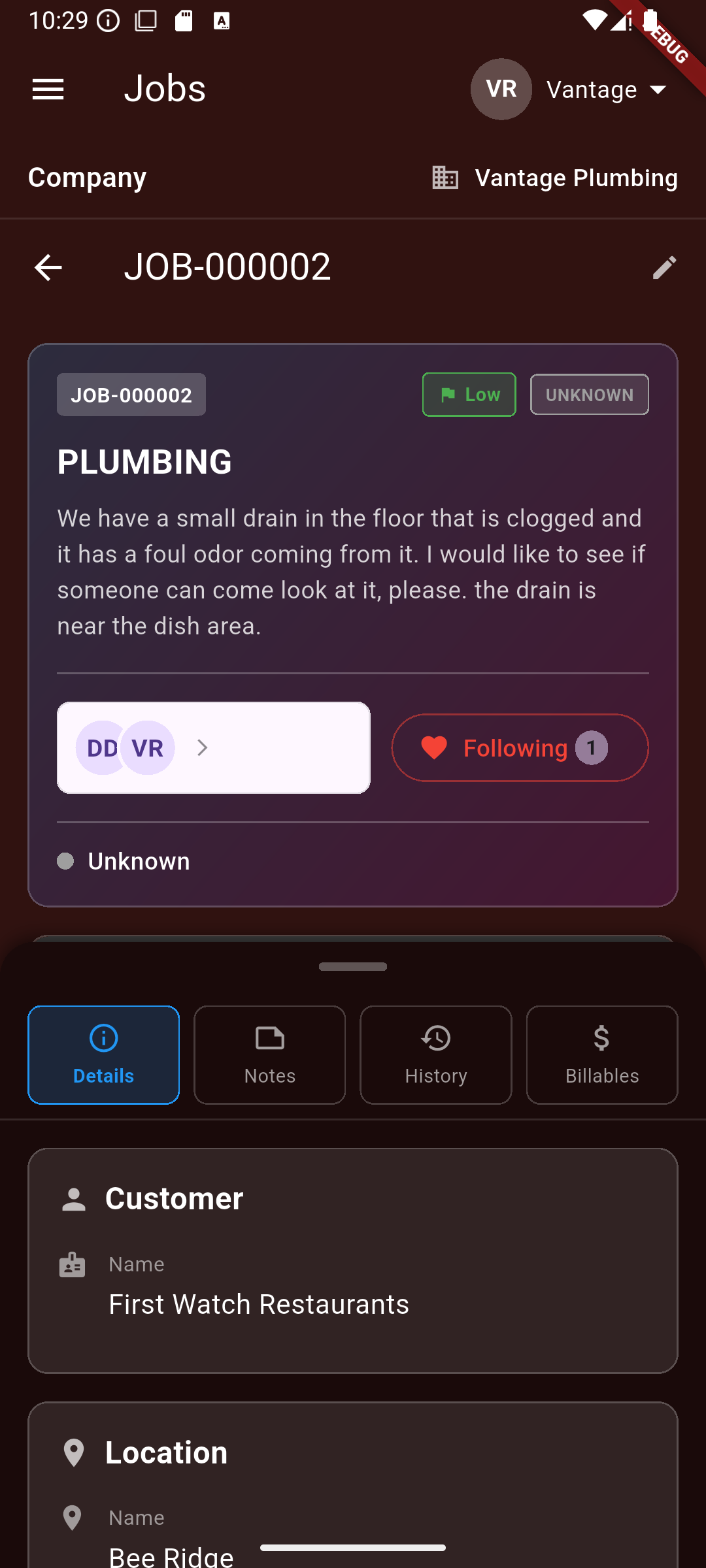Open the Low priority chip
Screen dimensions: 706x1568
click(469, 395)
